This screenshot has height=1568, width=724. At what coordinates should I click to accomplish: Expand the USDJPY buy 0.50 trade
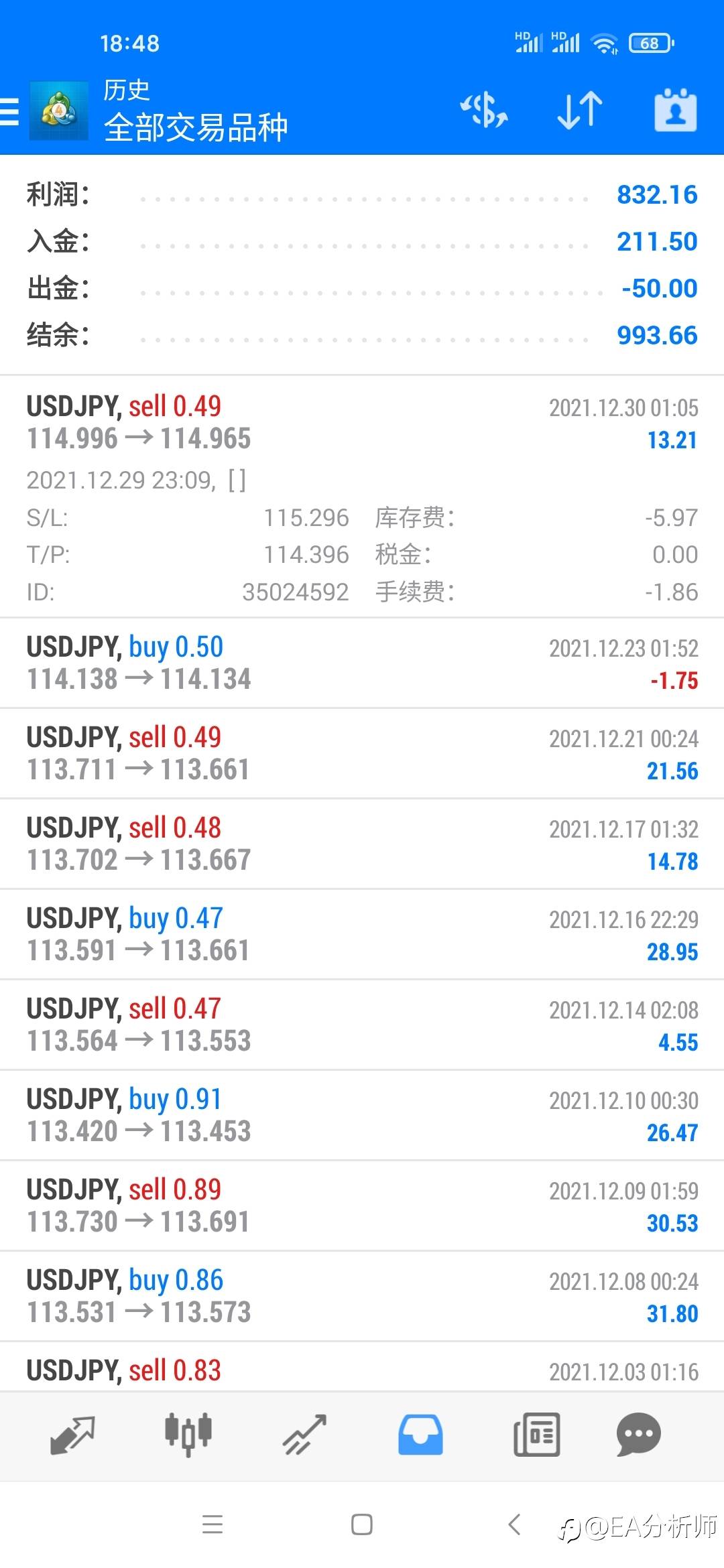pyautogui.click(x=362, y=663)
